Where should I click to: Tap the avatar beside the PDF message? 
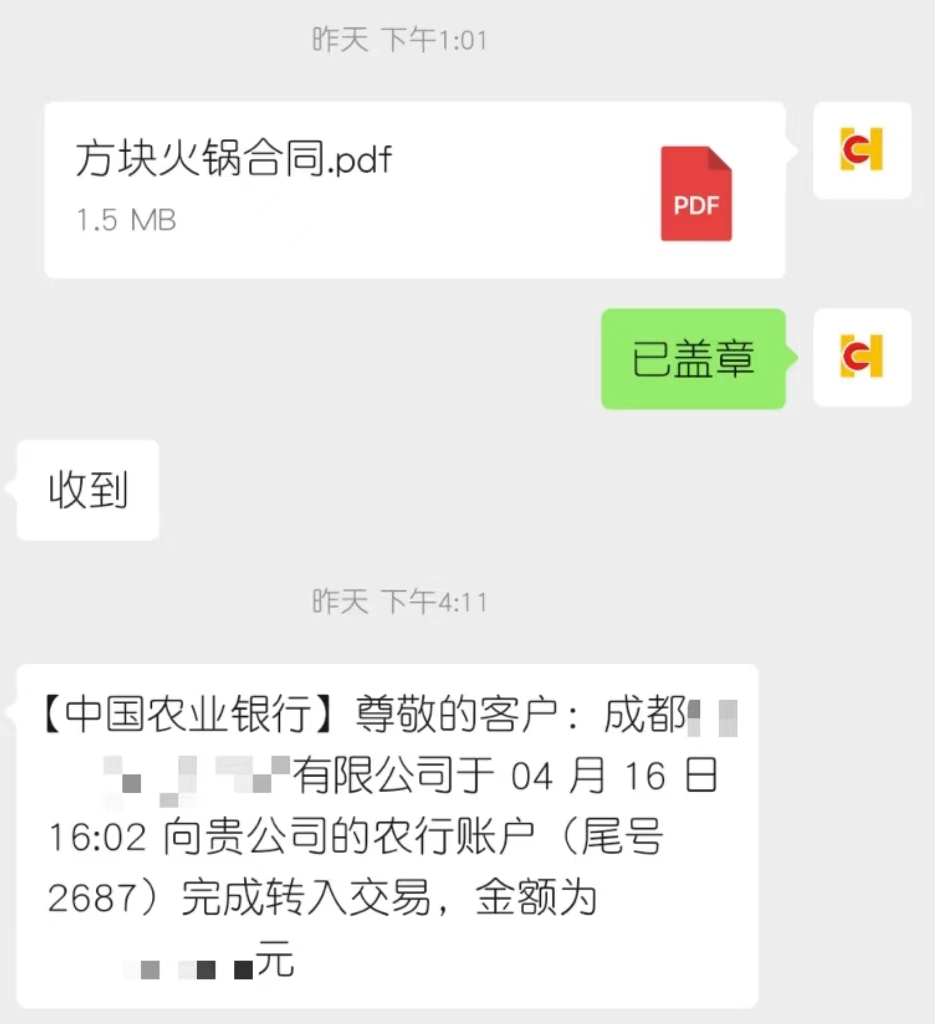pos(862,150)
